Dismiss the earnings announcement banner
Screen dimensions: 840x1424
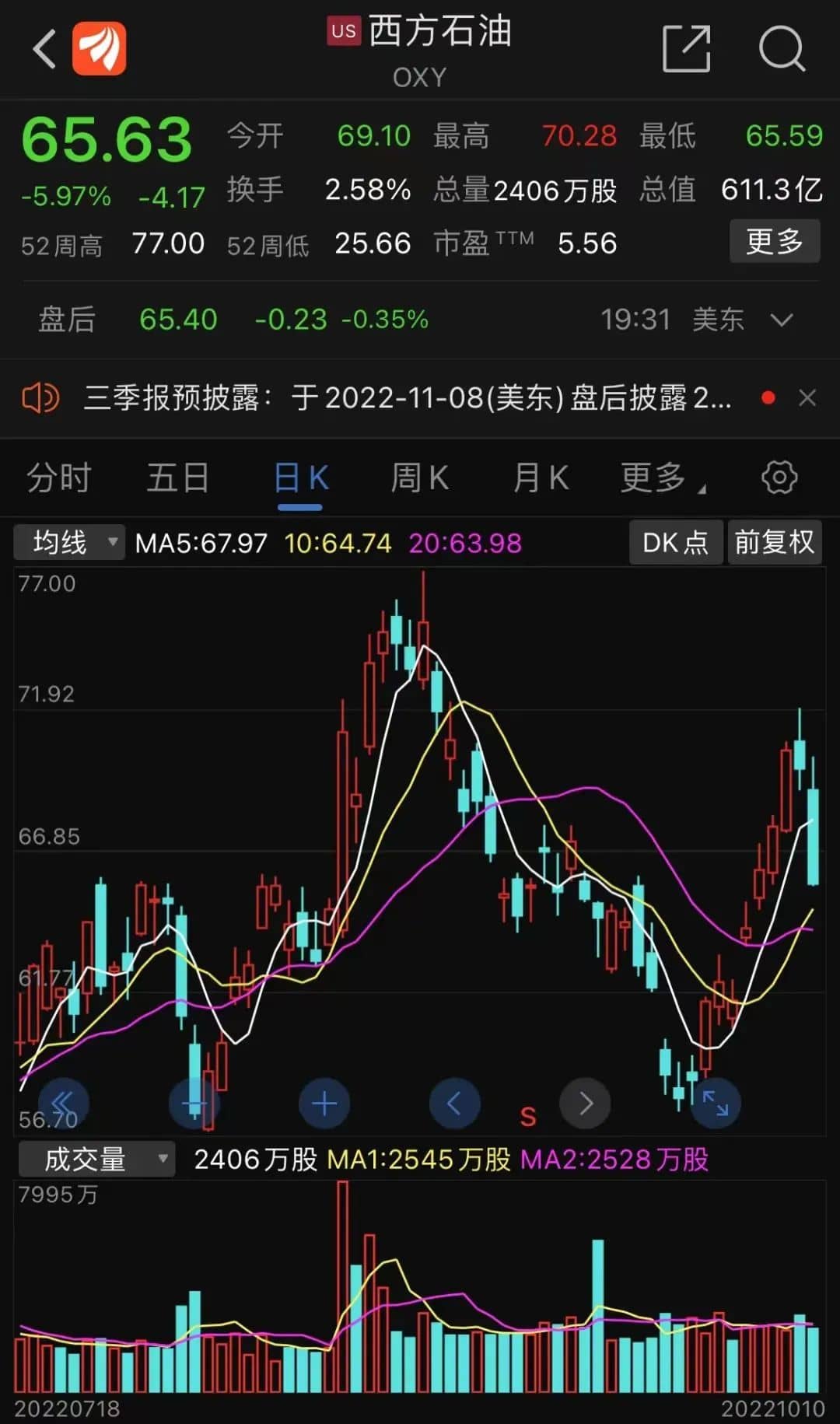tap(807, 398)
